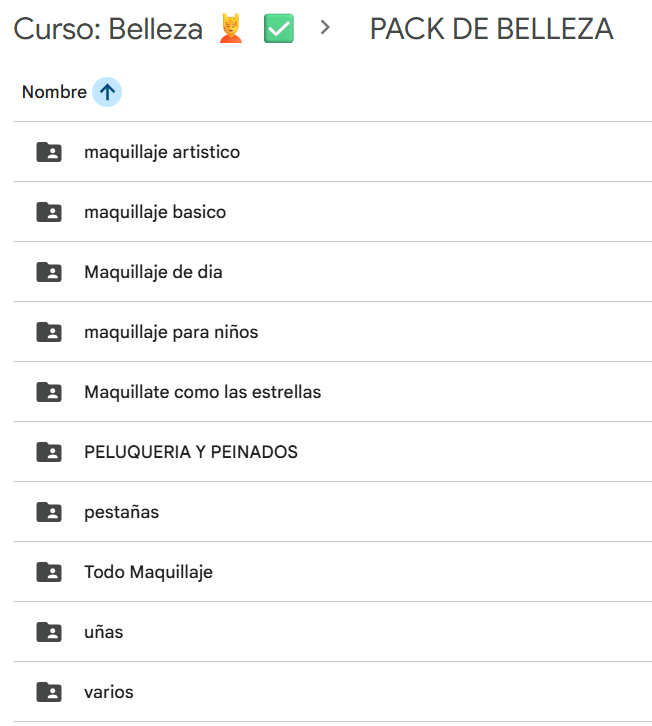Screen dimensions: 652x726
Task: Open the Todo Maquillaje folder
Action: coord(148,572)
